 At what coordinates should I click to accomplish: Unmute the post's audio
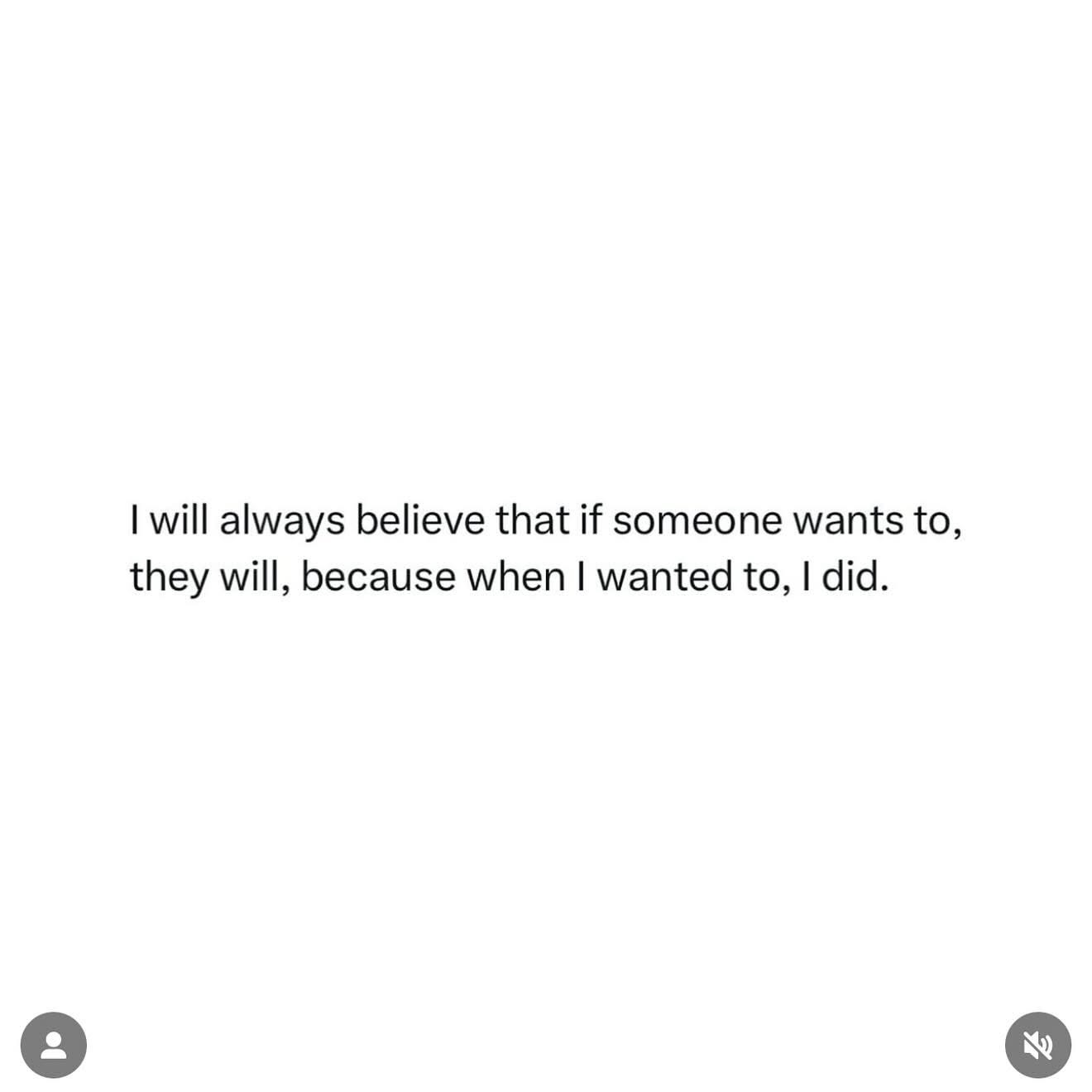1038,1045
